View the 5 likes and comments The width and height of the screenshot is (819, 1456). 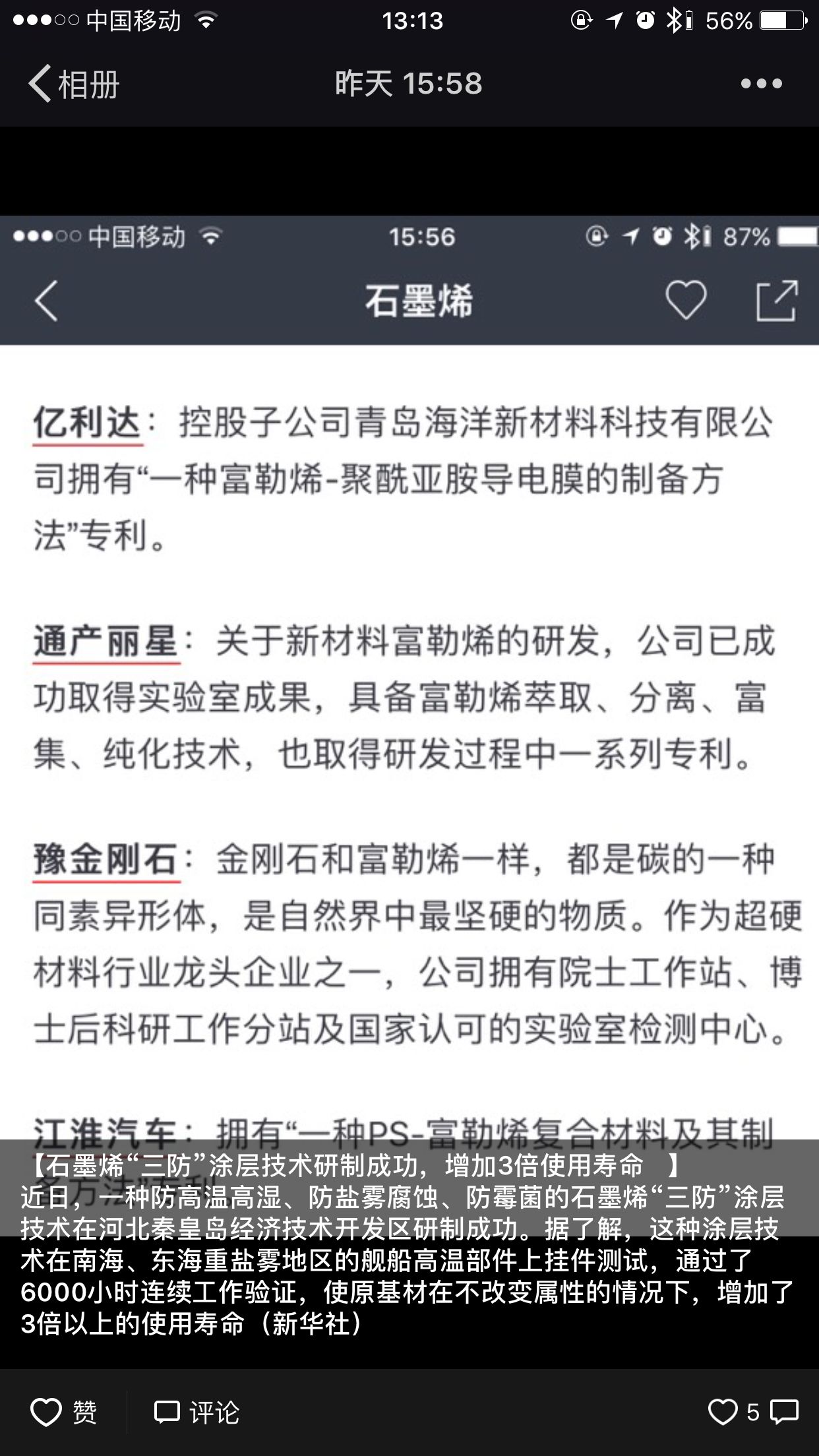753,1412
